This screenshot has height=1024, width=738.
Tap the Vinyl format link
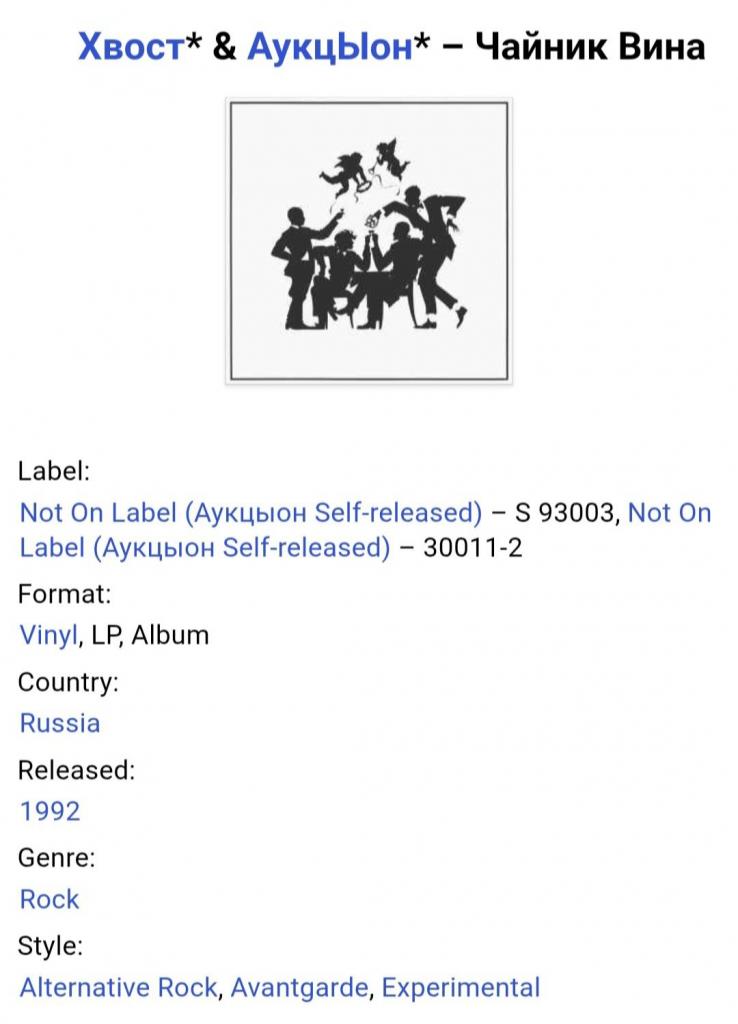pos(47,635)
